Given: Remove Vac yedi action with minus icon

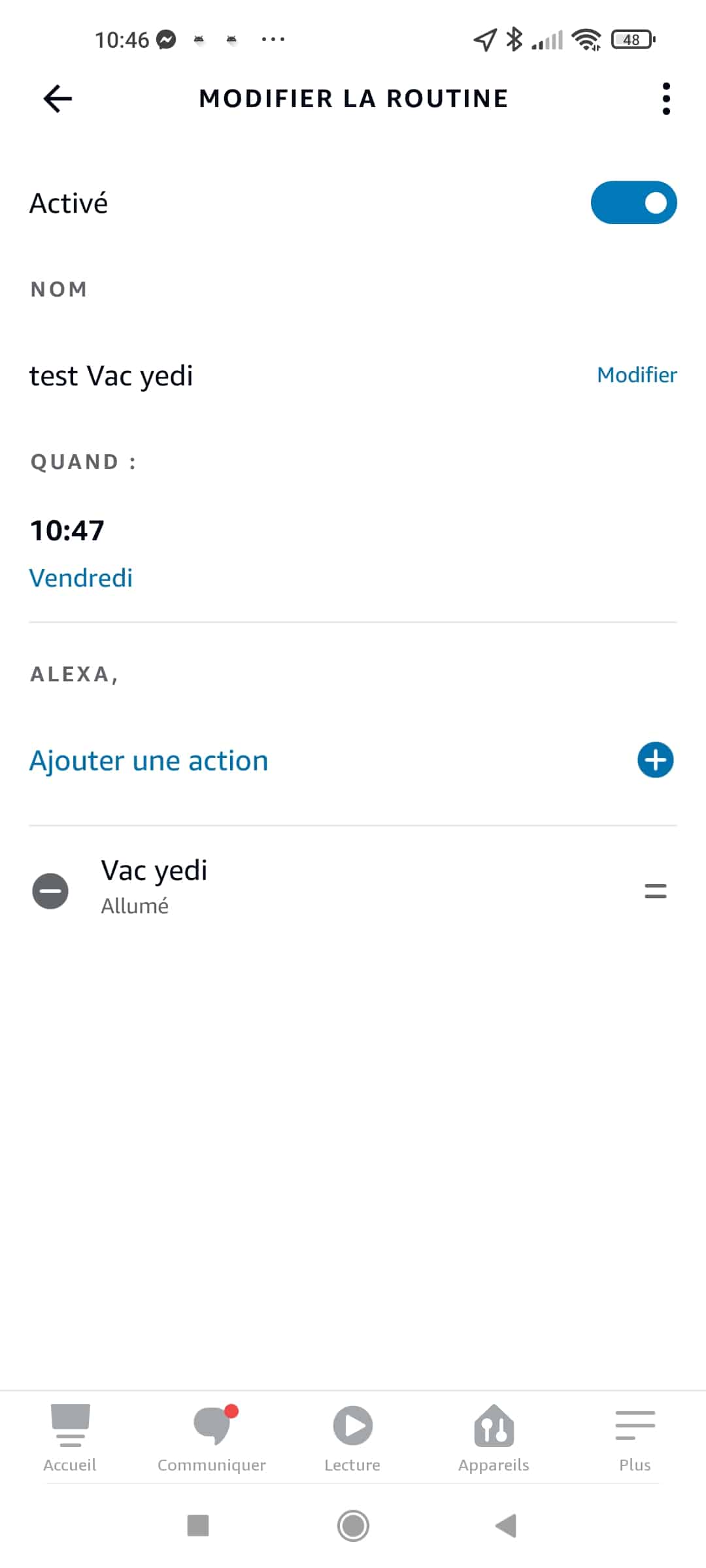Looking at the screenshot, I should pyautogui.click(x=50, y=890).
